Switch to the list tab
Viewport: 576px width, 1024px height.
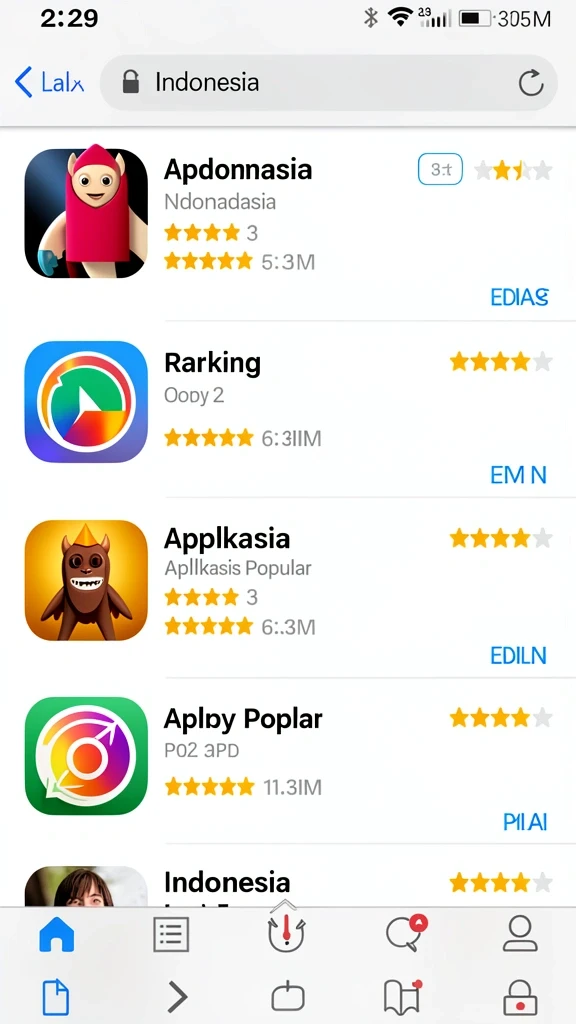coord(171,935)
